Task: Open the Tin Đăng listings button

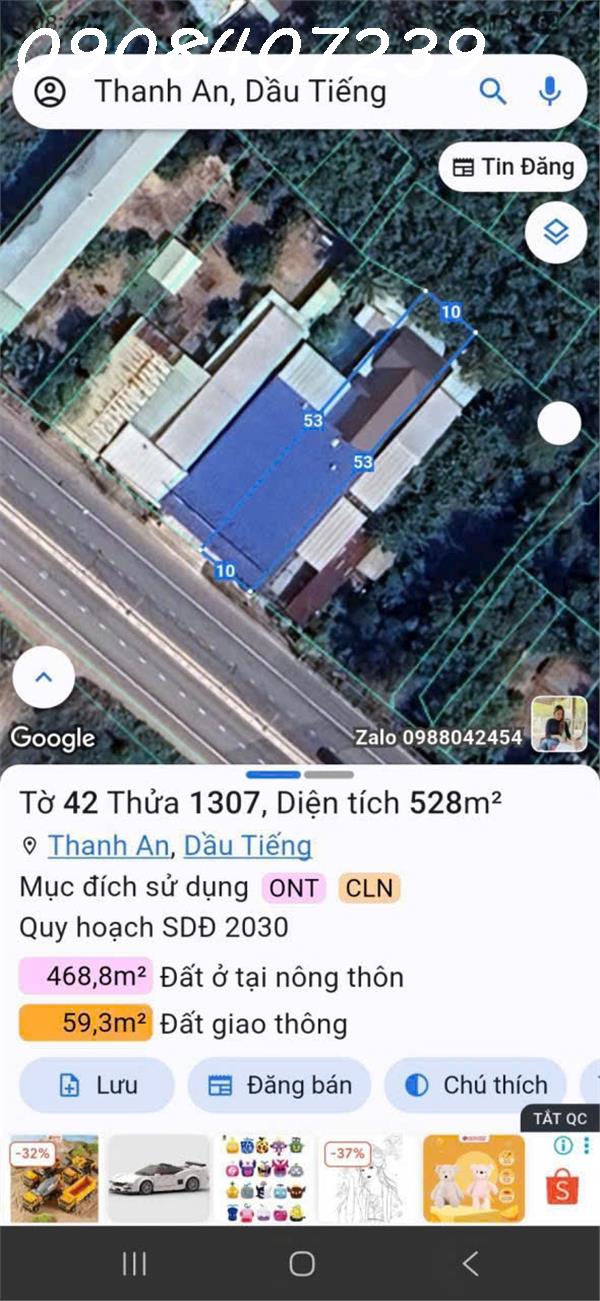Action: [x=513, y=167]
